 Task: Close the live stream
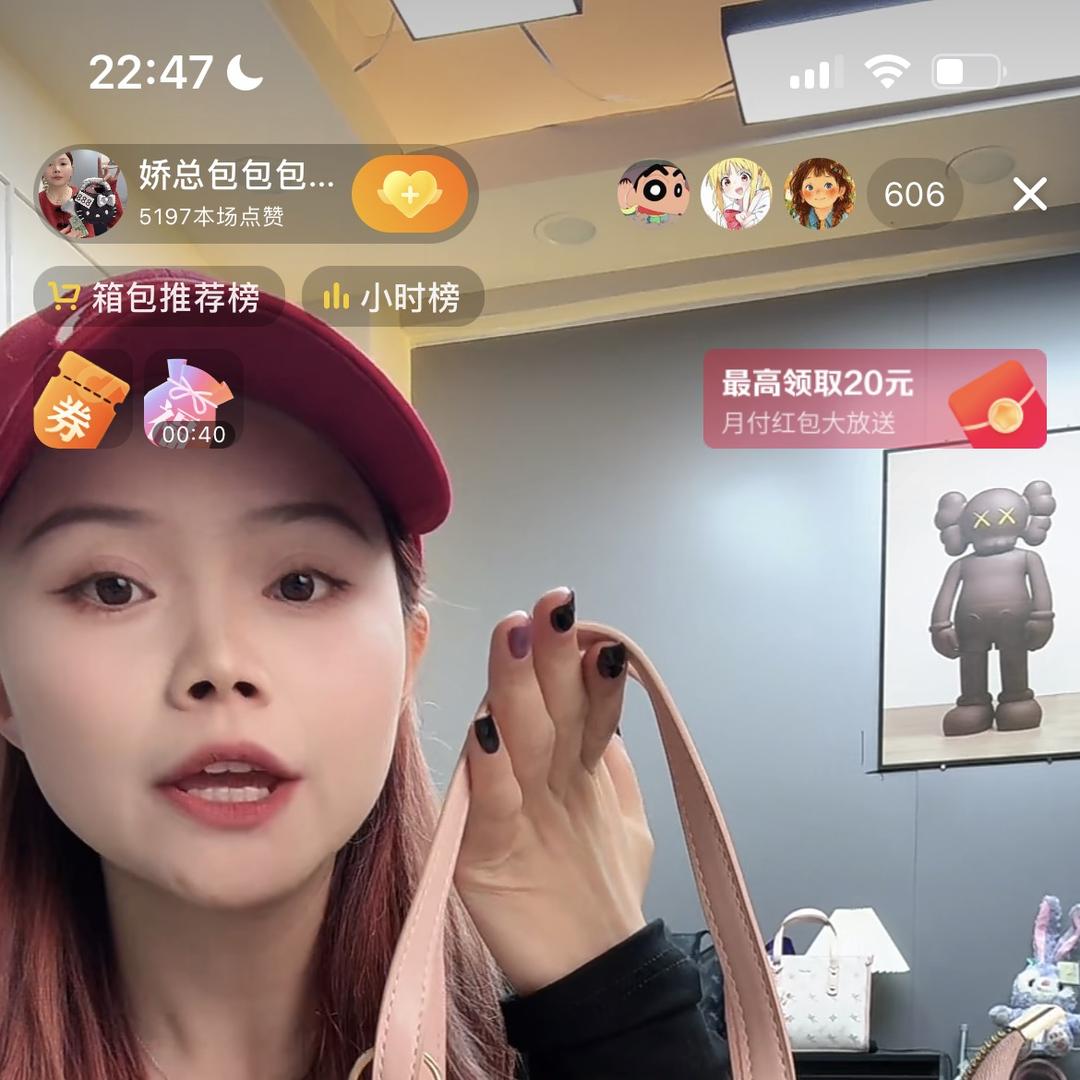click(1029, 194)
